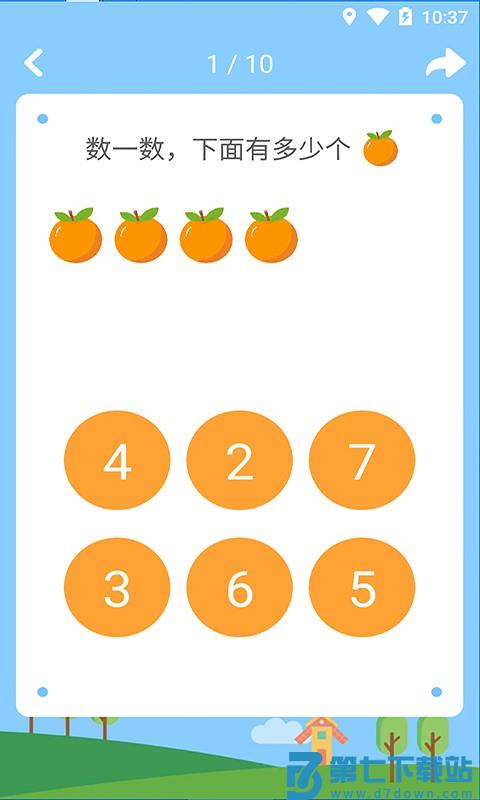Image resolution: width=480 pixels, height=800 pixels.
Task: Go back with the left arrow
Action: pos(34,63)
